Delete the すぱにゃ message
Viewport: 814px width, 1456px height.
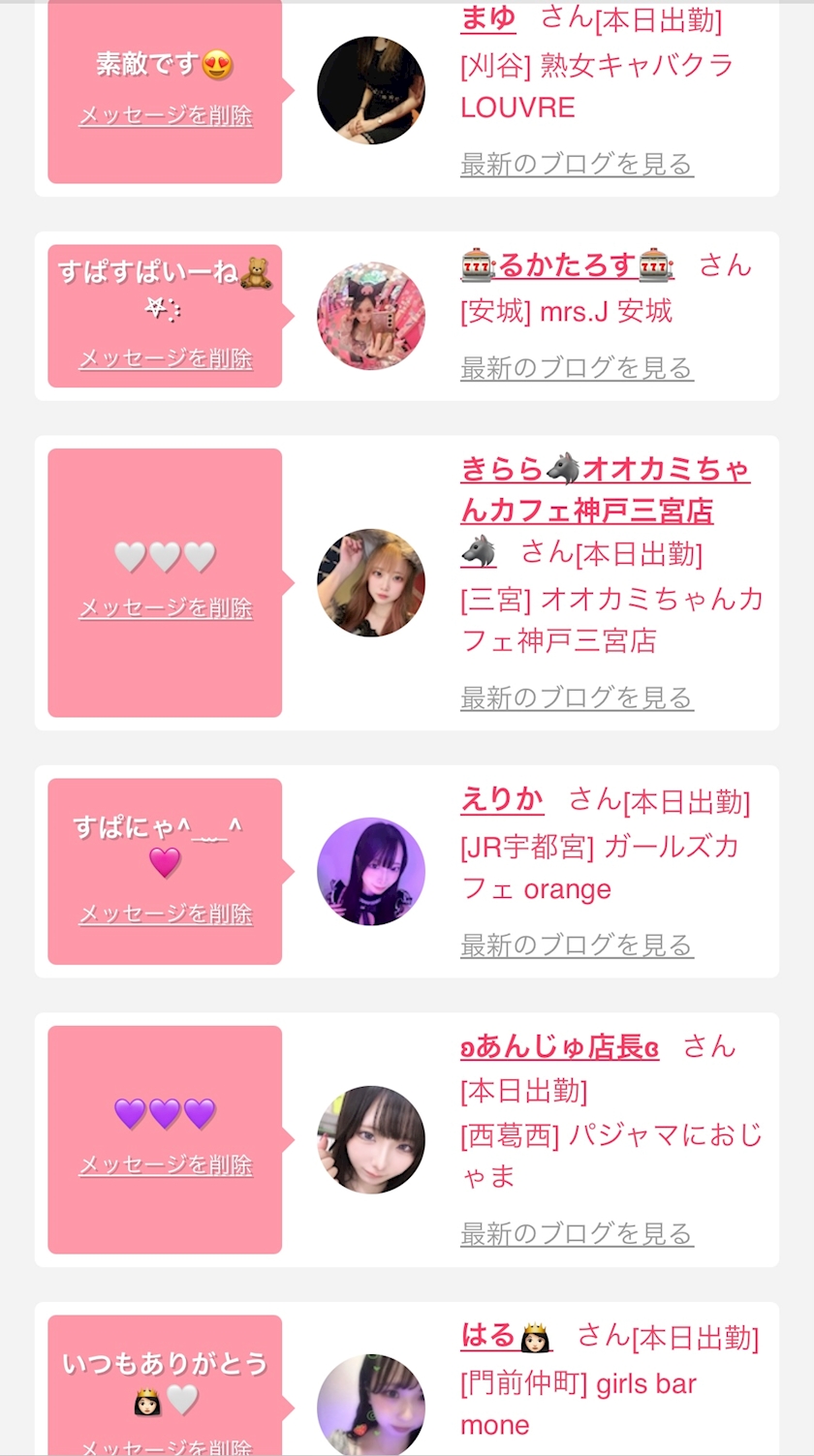coord(165,914)
